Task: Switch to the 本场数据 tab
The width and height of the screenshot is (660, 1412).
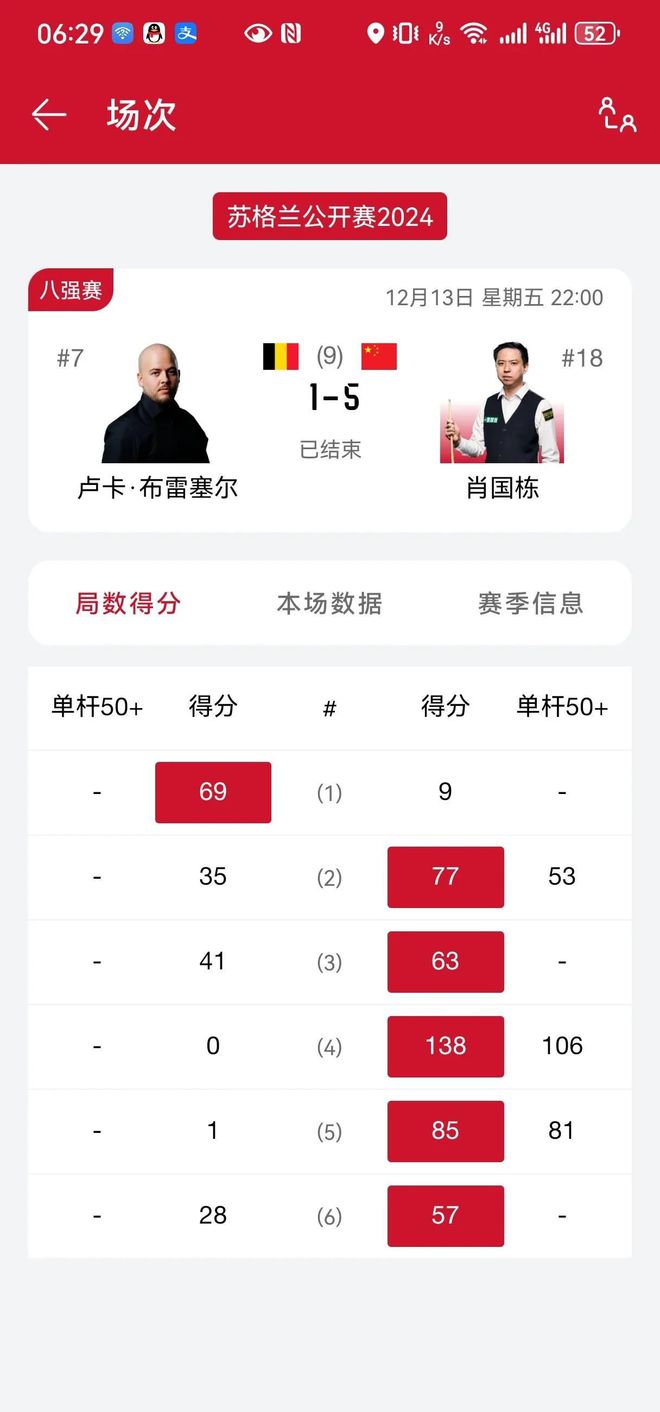Action: 330,603
